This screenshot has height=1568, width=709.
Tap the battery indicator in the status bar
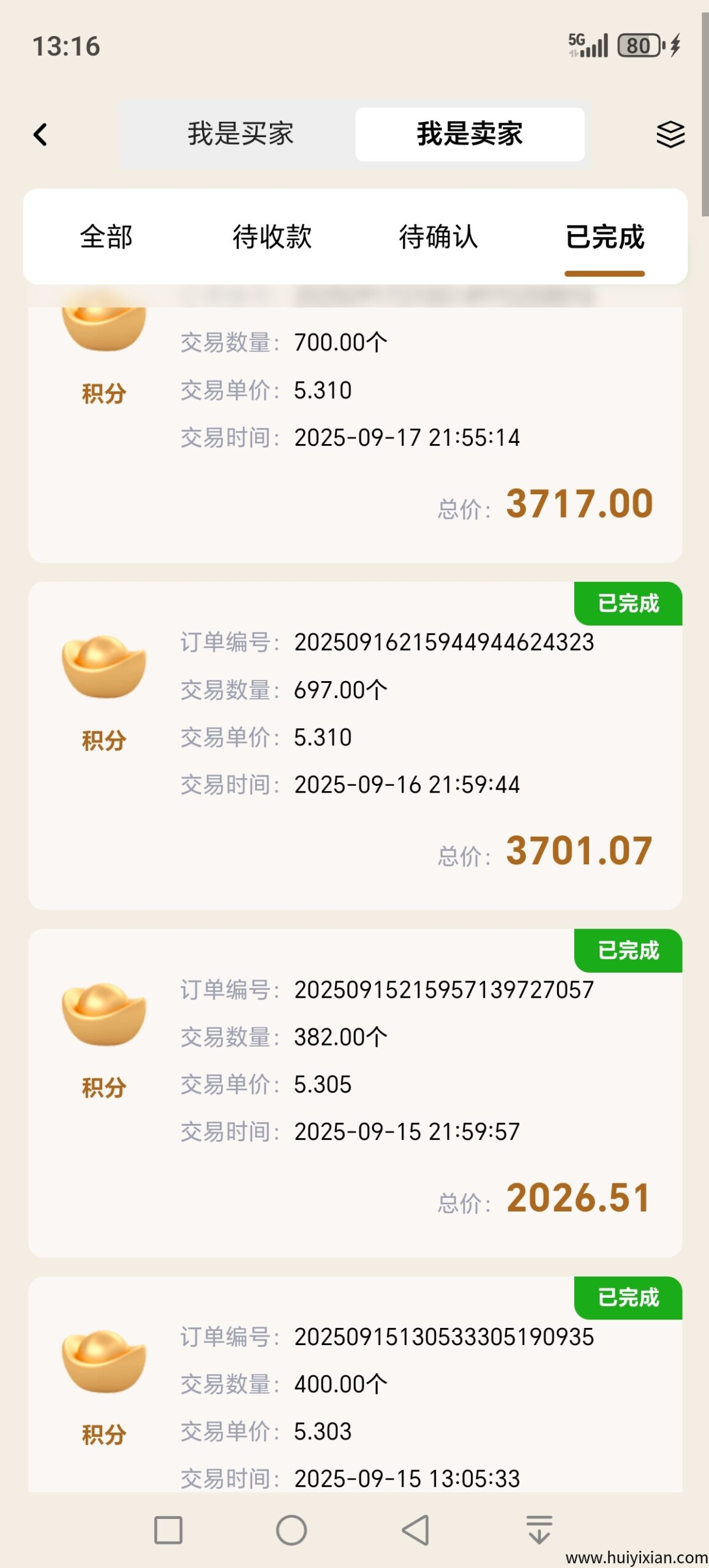tap(638, 45)
